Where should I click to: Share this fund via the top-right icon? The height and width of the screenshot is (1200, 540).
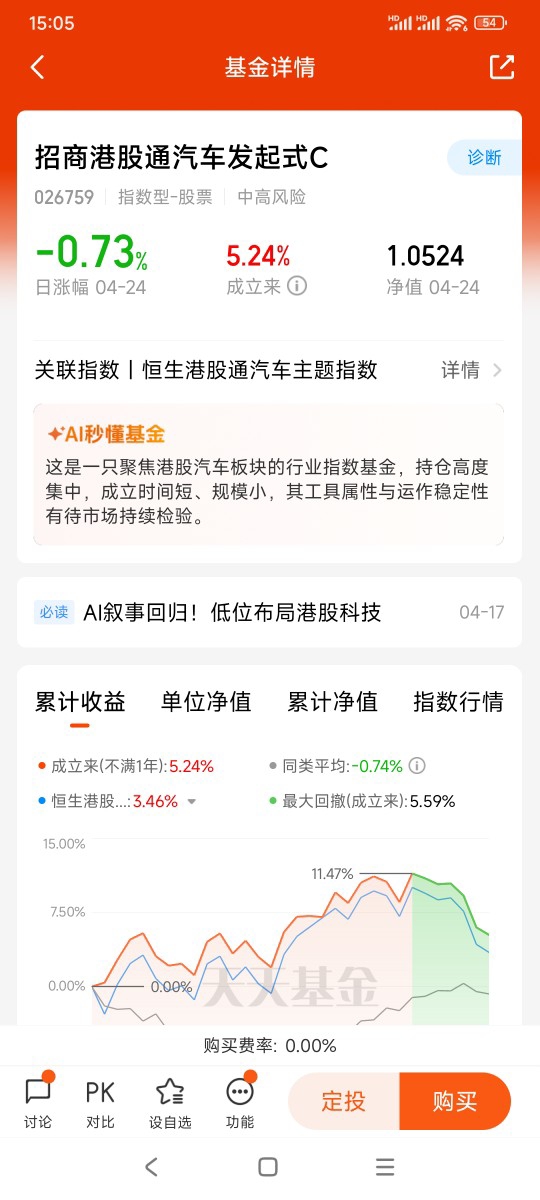pos(501,67)
